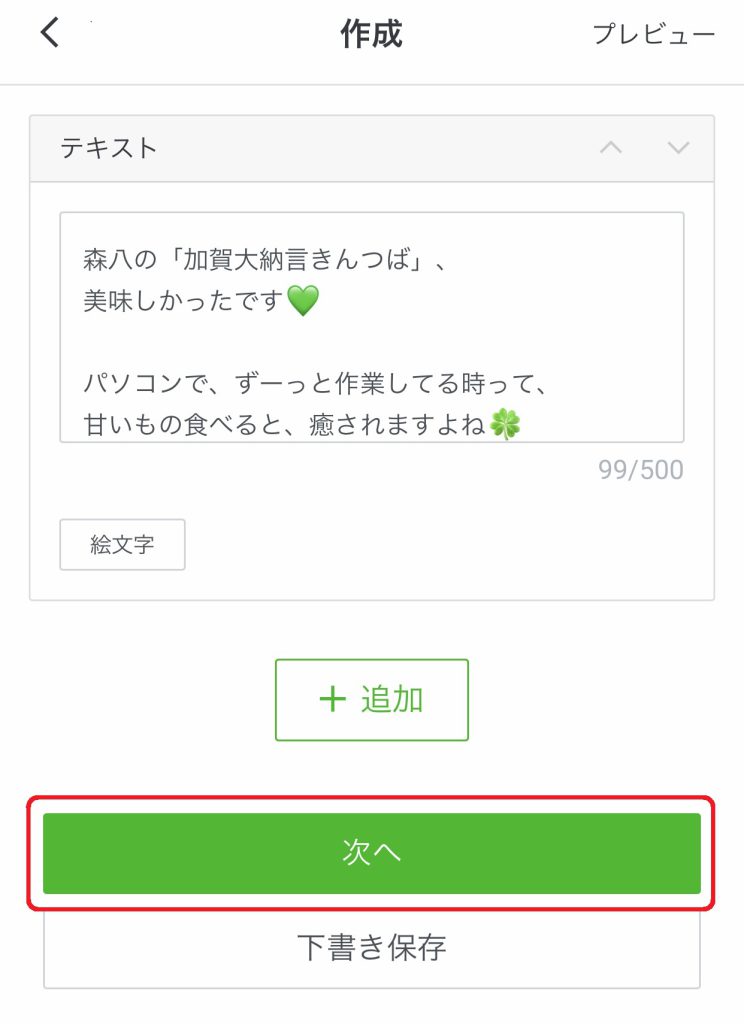Save as draft with 下書き保存

pyautogui.click(x=371, y=947)
